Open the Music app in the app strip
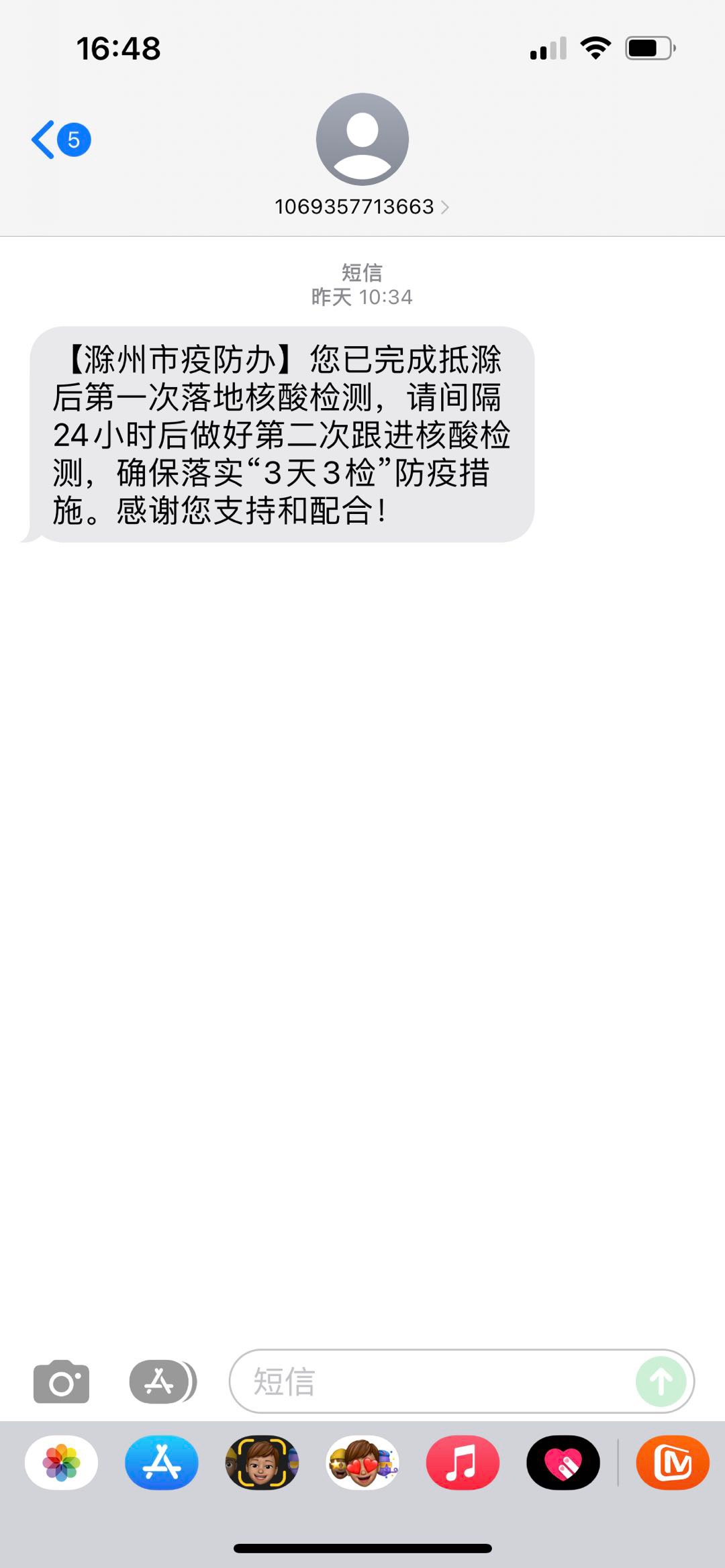 [463, 1463]
